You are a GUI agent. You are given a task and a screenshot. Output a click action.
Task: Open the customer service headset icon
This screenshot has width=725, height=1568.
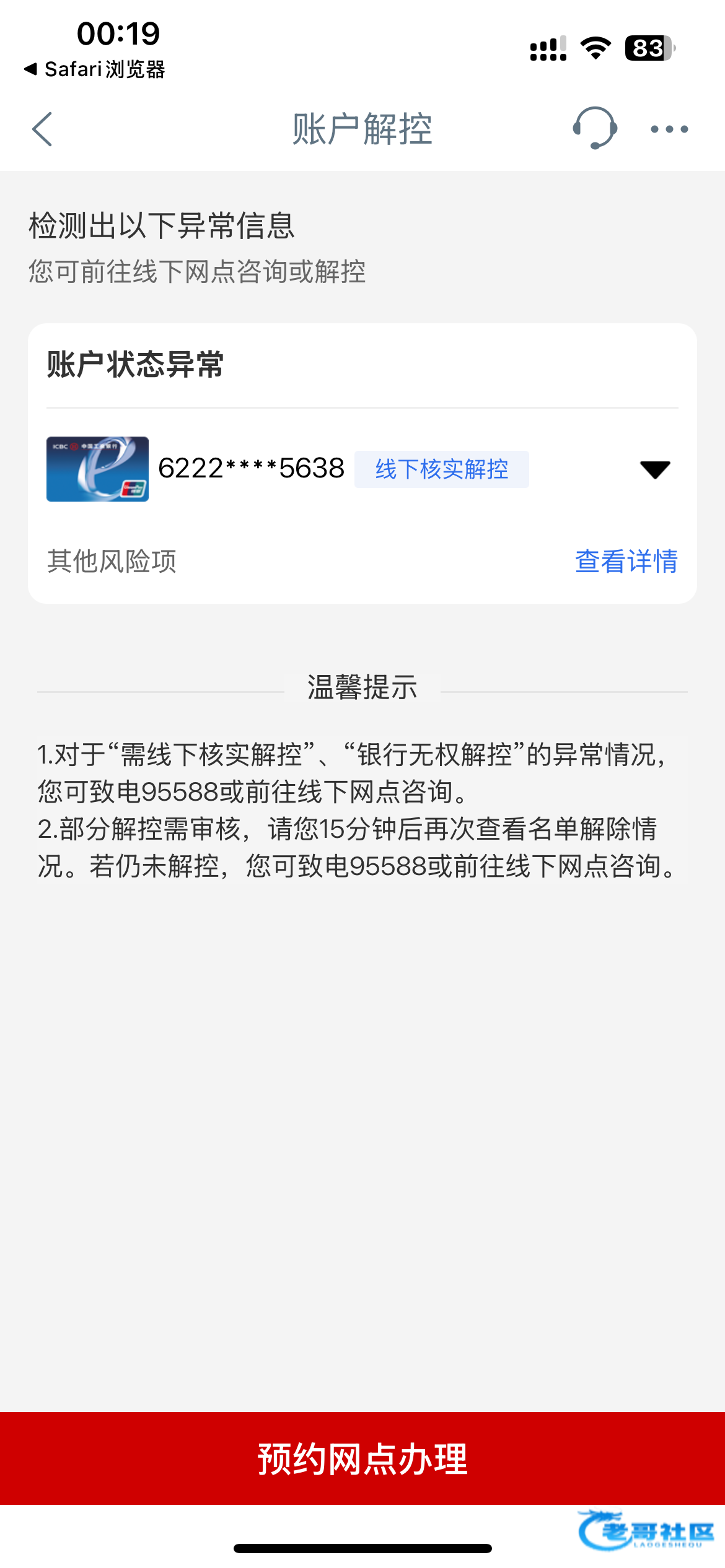(x=594, y=128)
